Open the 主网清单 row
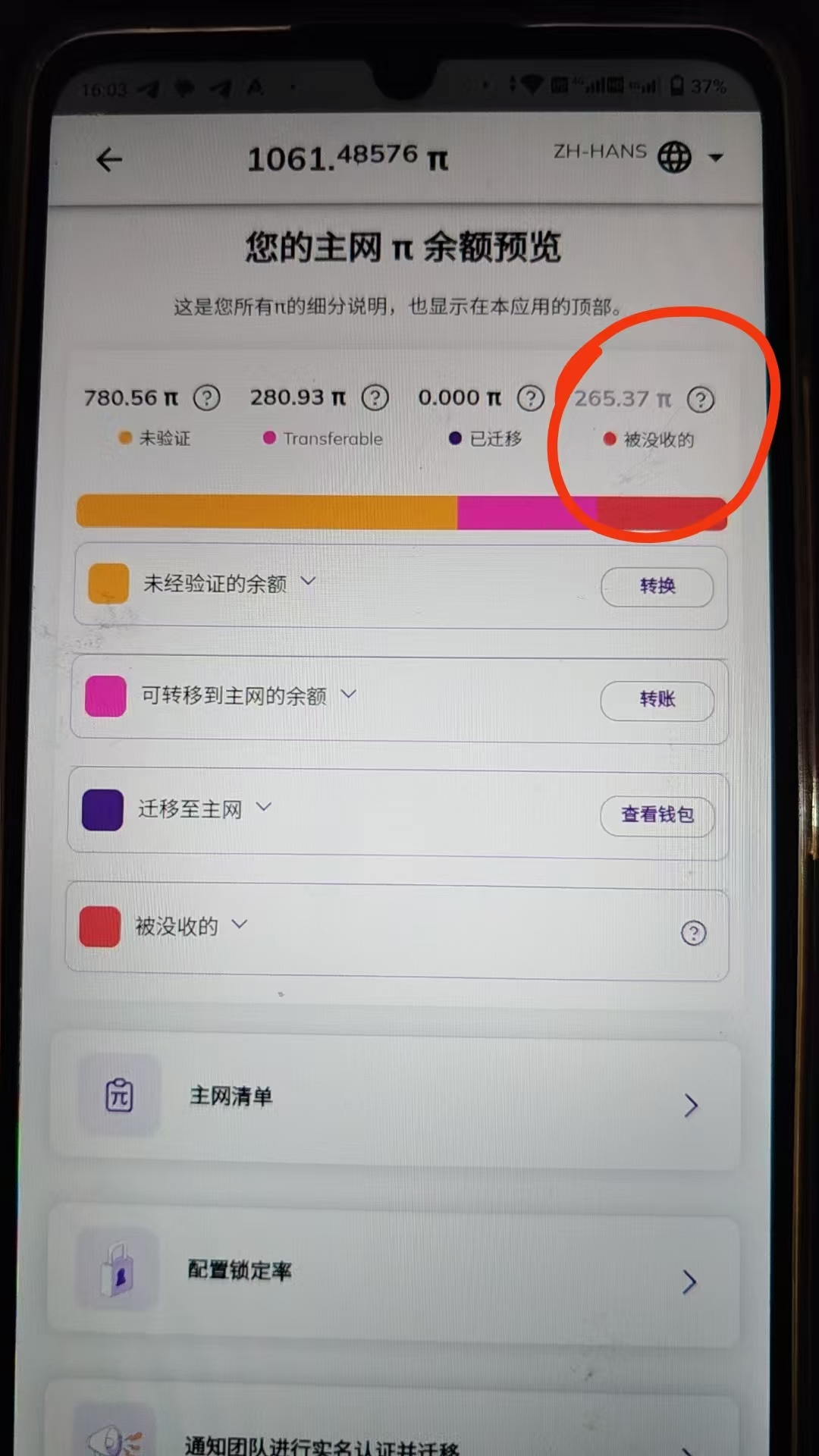This screenshot has height=1456, width=819. click(394, 1098)
